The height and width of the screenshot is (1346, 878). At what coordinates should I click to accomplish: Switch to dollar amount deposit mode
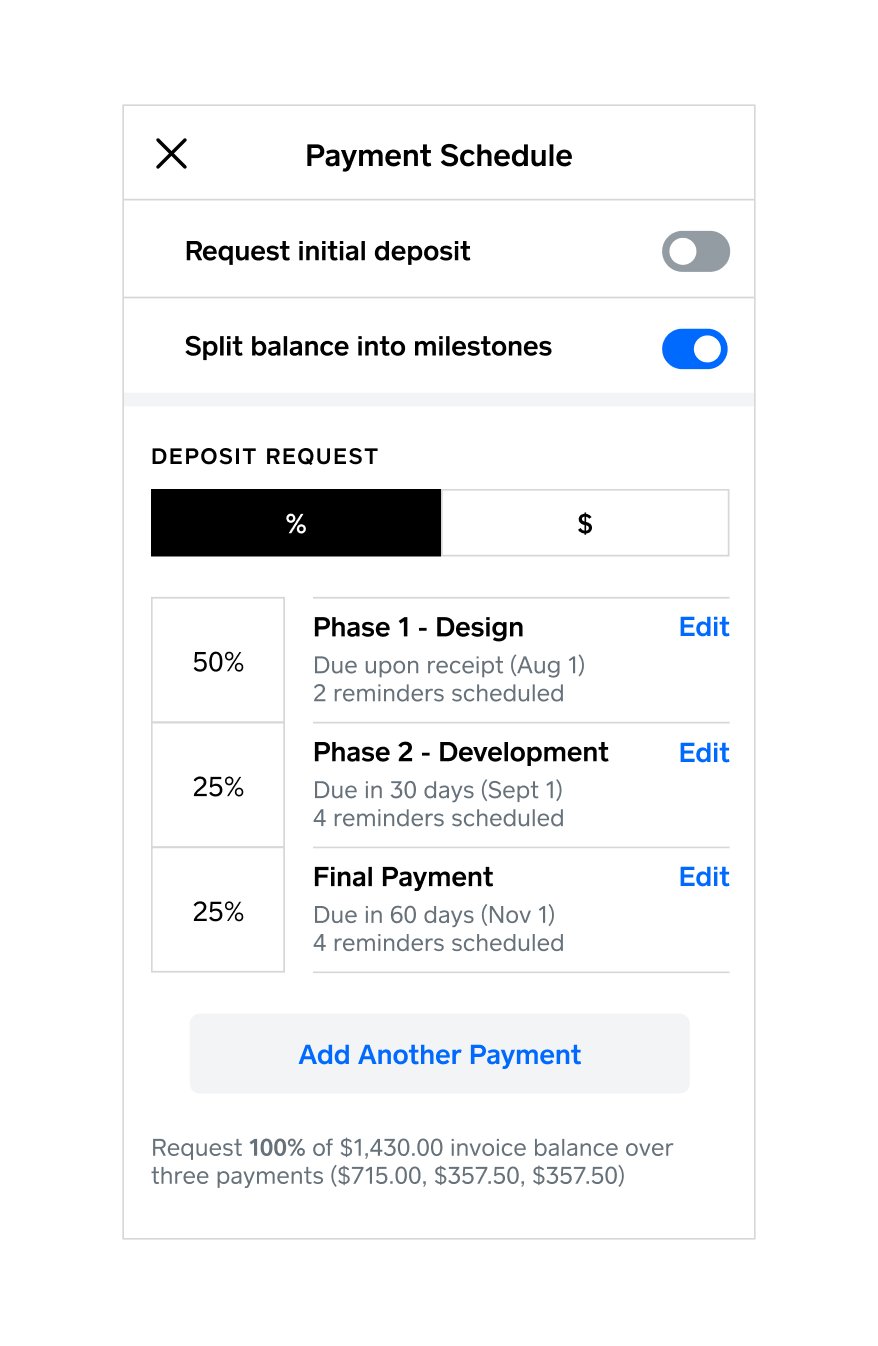[585, 523]
